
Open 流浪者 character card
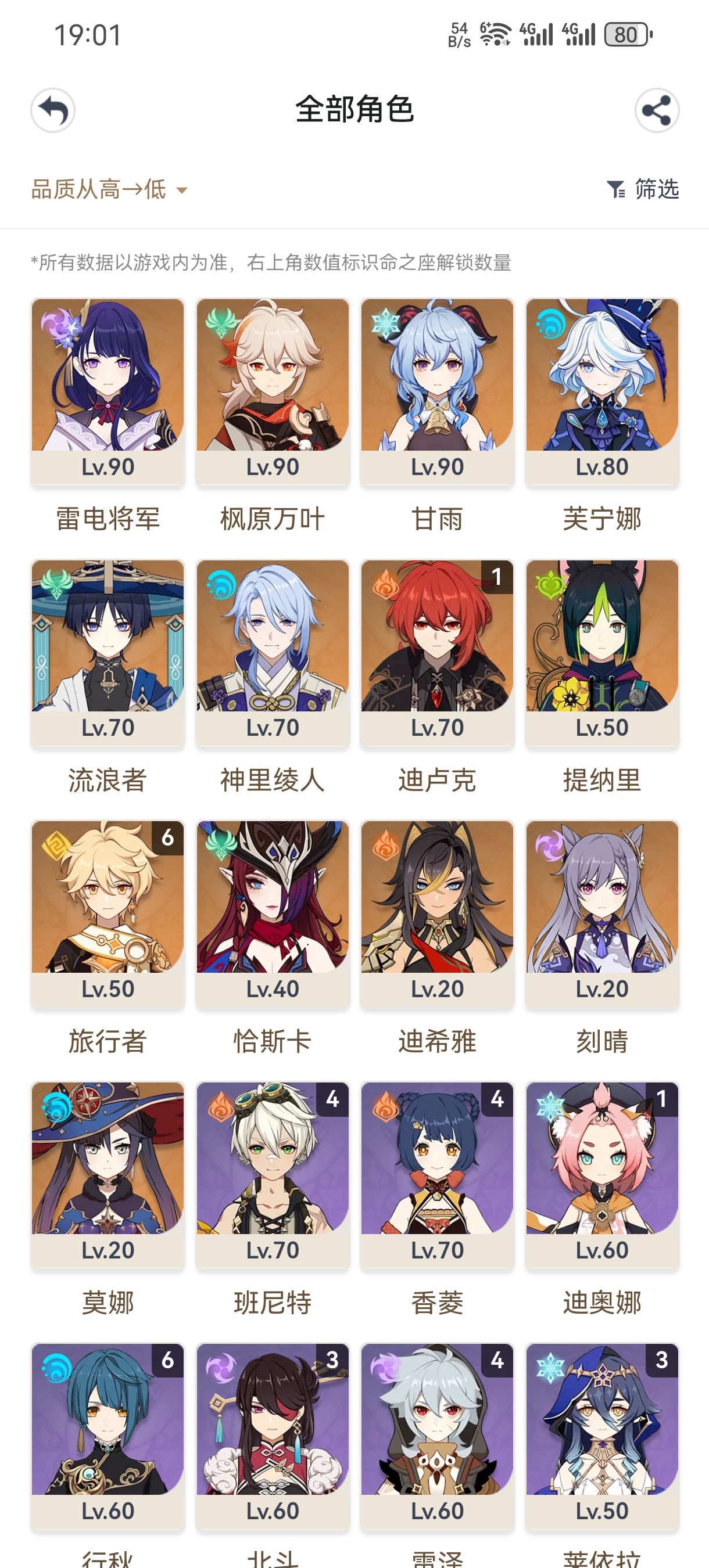[x=108, y=652]
